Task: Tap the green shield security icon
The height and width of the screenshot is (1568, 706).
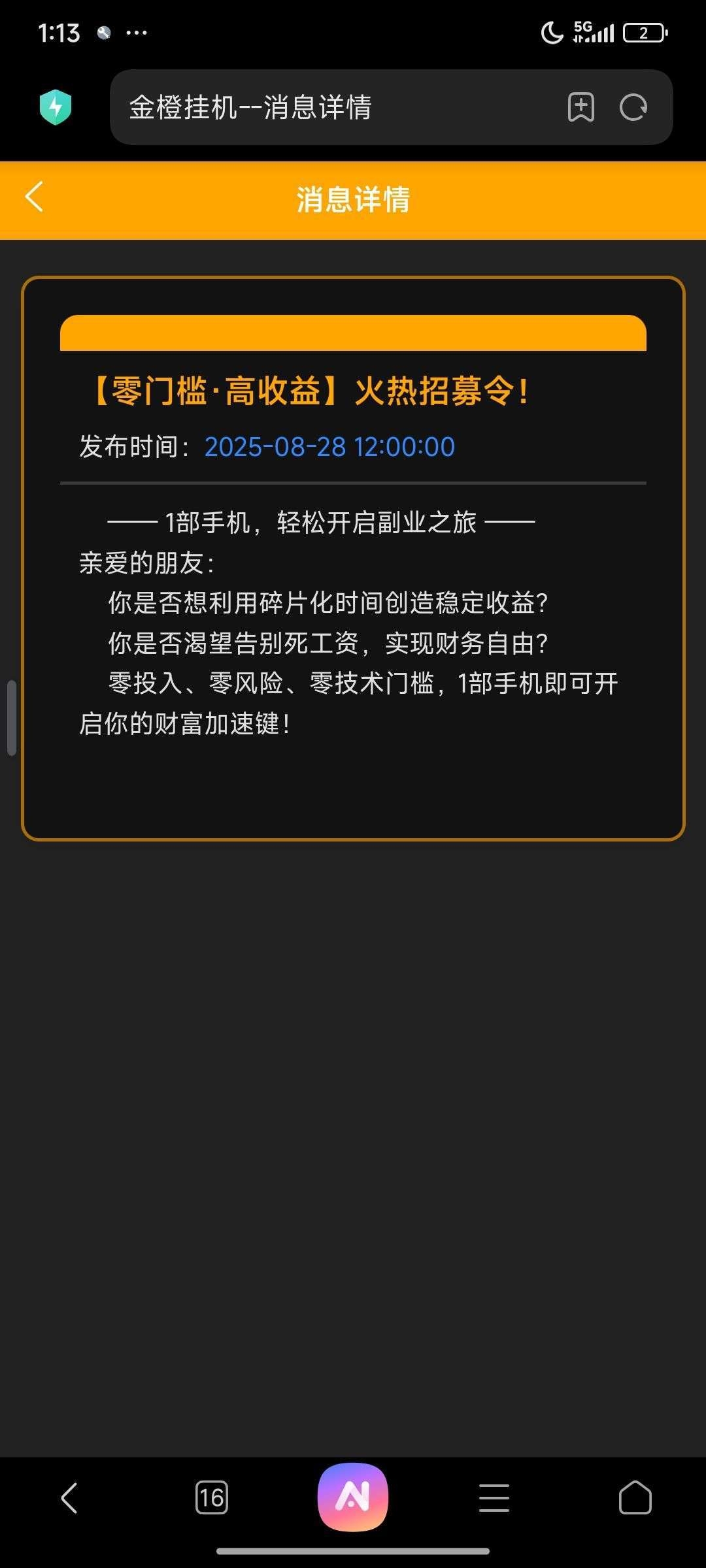Action: coord(57,108)
